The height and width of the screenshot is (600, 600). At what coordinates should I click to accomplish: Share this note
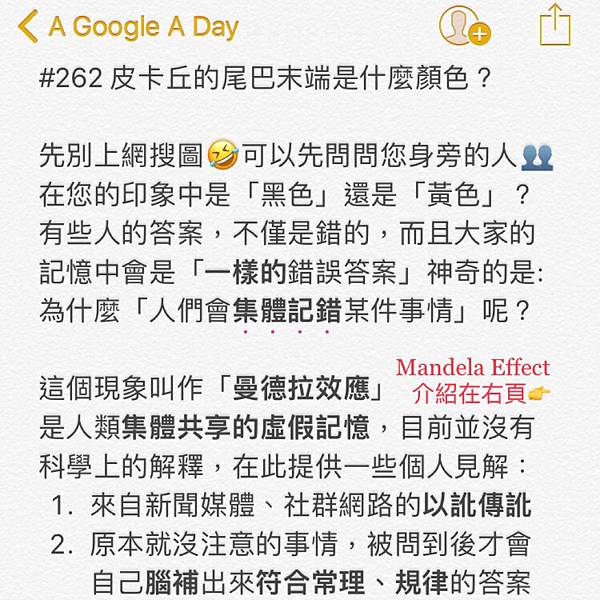pyautogui.click(x=555, y=25)
